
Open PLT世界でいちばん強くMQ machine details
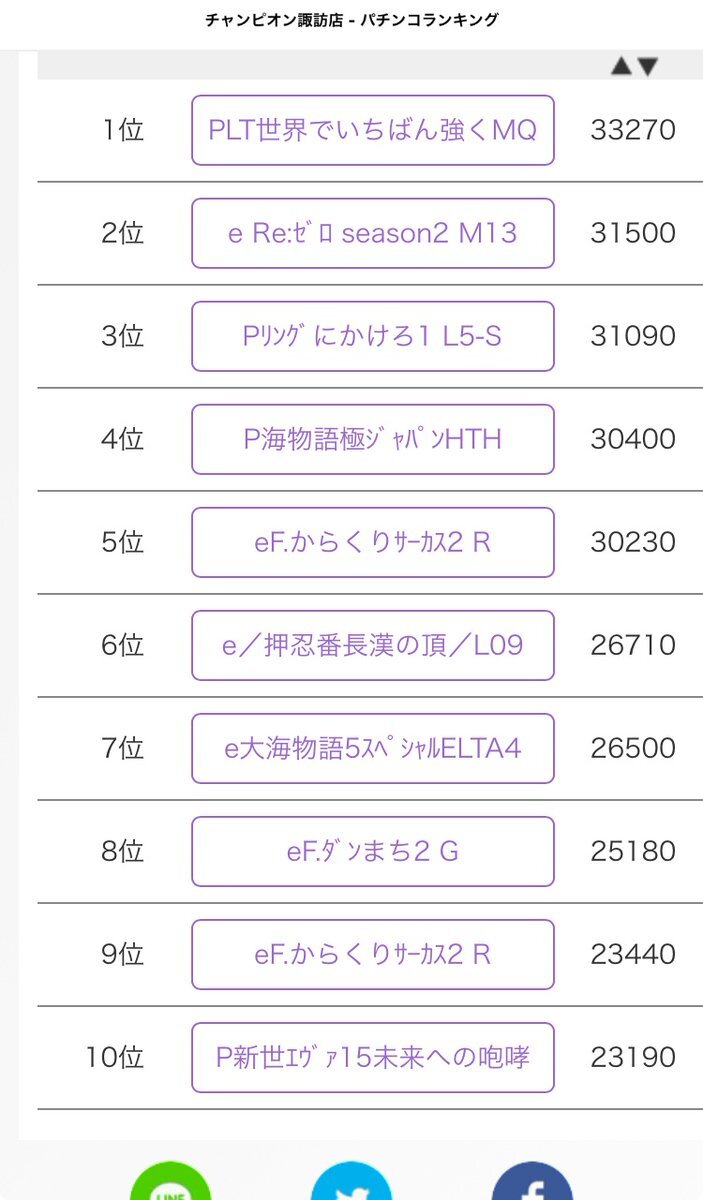click(x=373, y=130)
